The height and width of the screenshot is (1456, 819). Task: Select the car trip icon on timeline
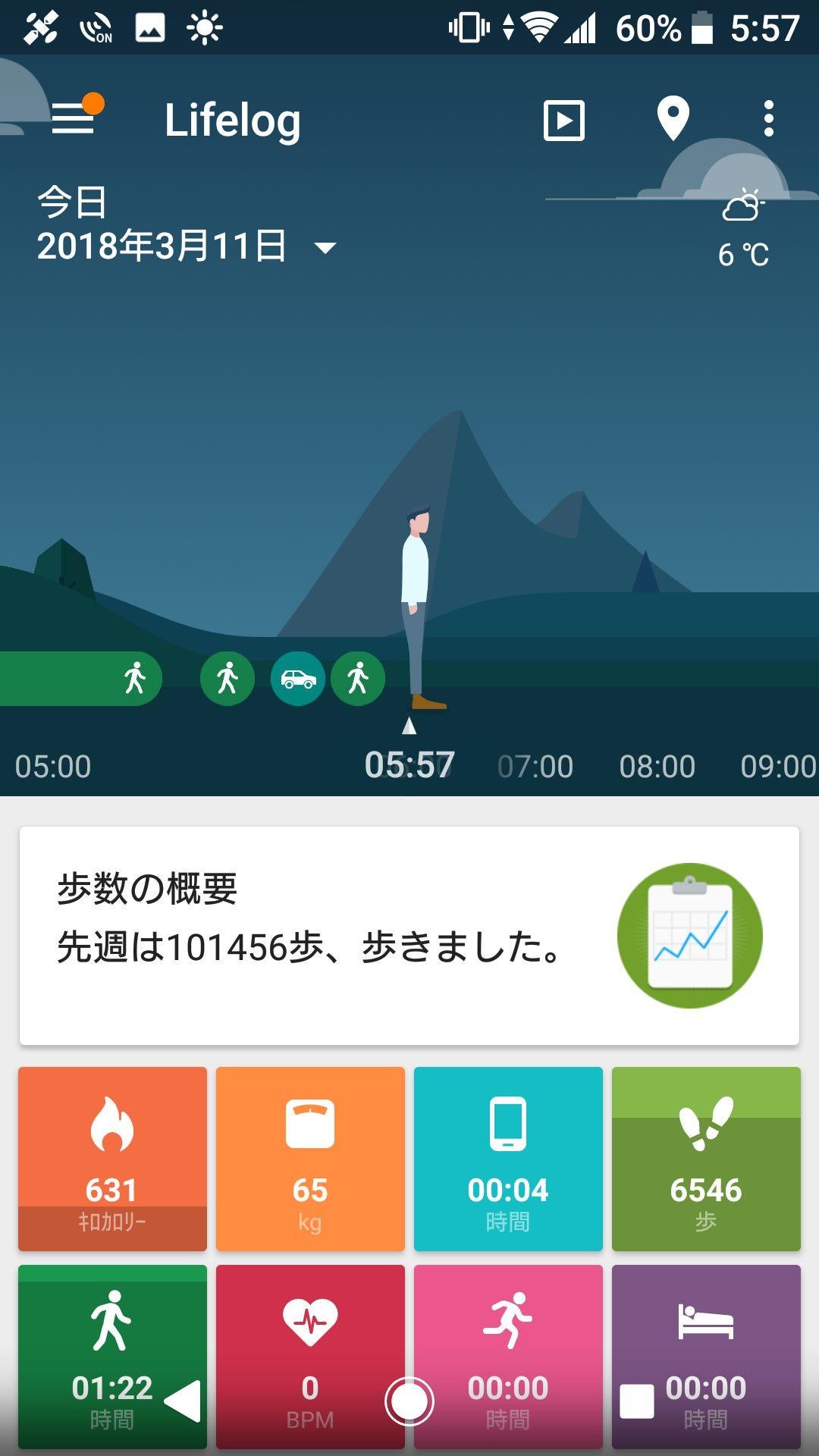(298, 679)
